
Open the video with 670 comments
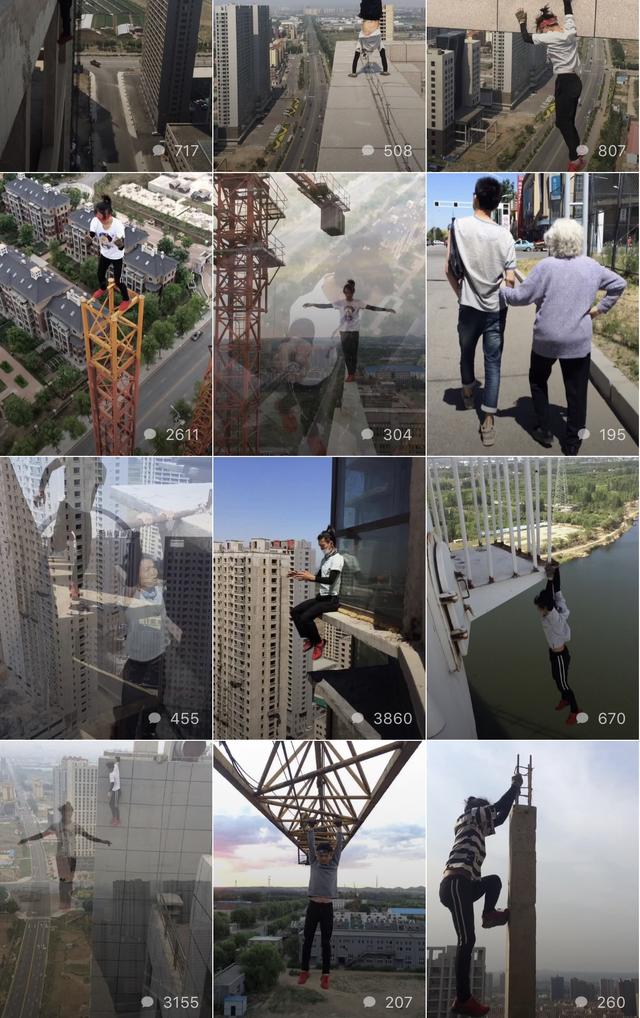[x=533, y=598]
